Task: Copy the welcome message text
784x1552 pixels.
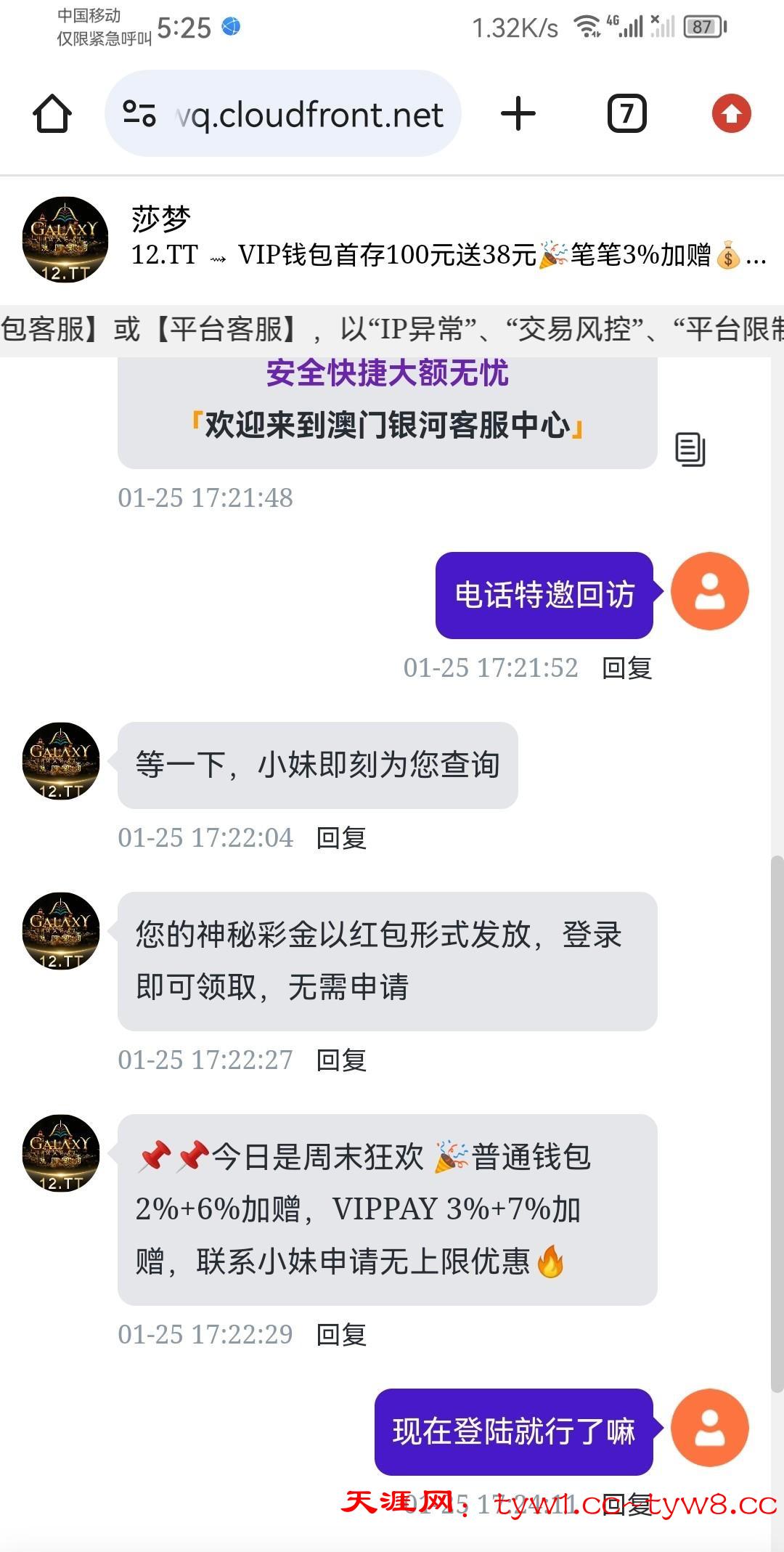Action: pos(690,450)
